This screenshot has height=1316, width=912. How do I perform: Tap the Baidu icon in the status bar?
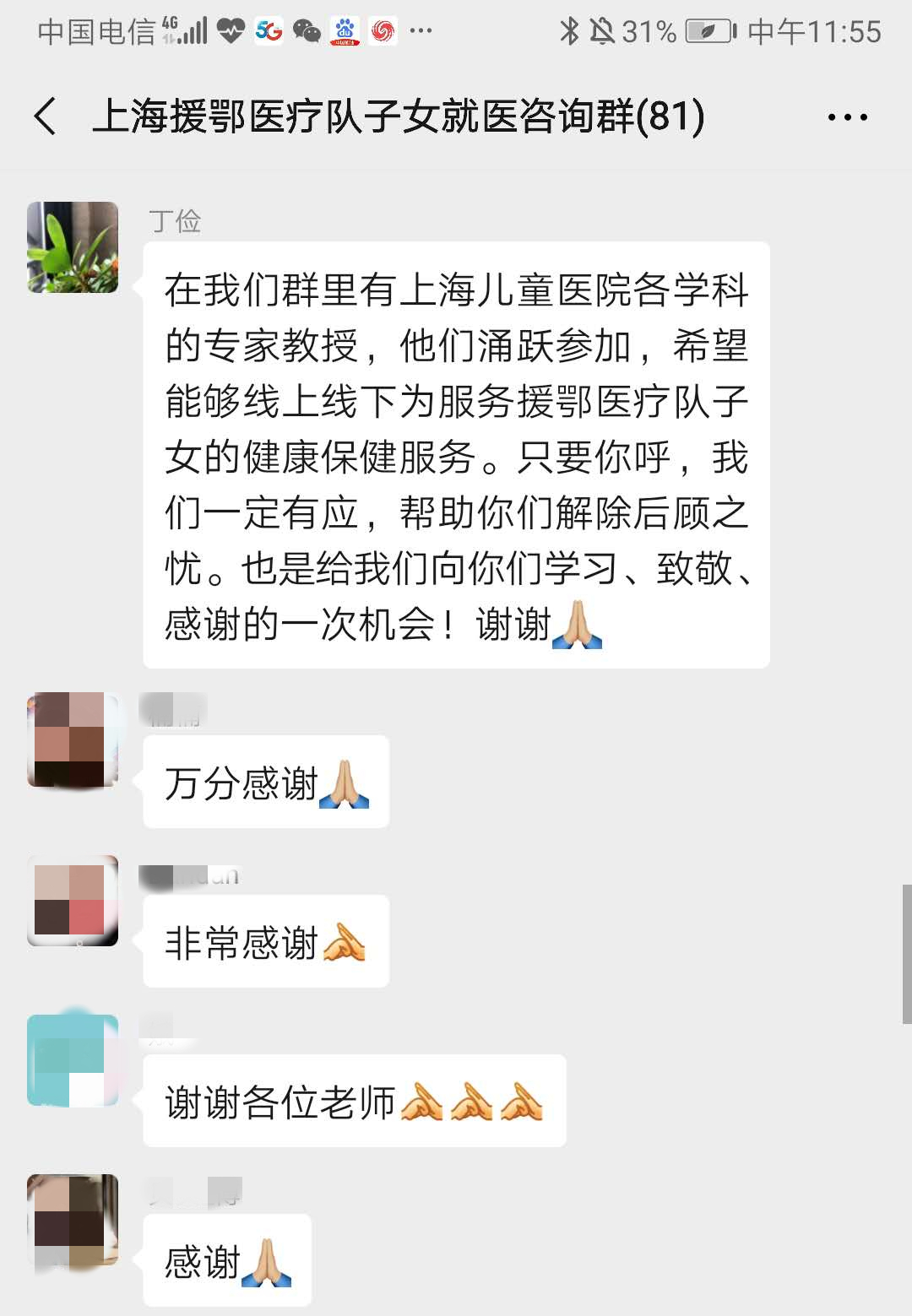pos(346,30)
